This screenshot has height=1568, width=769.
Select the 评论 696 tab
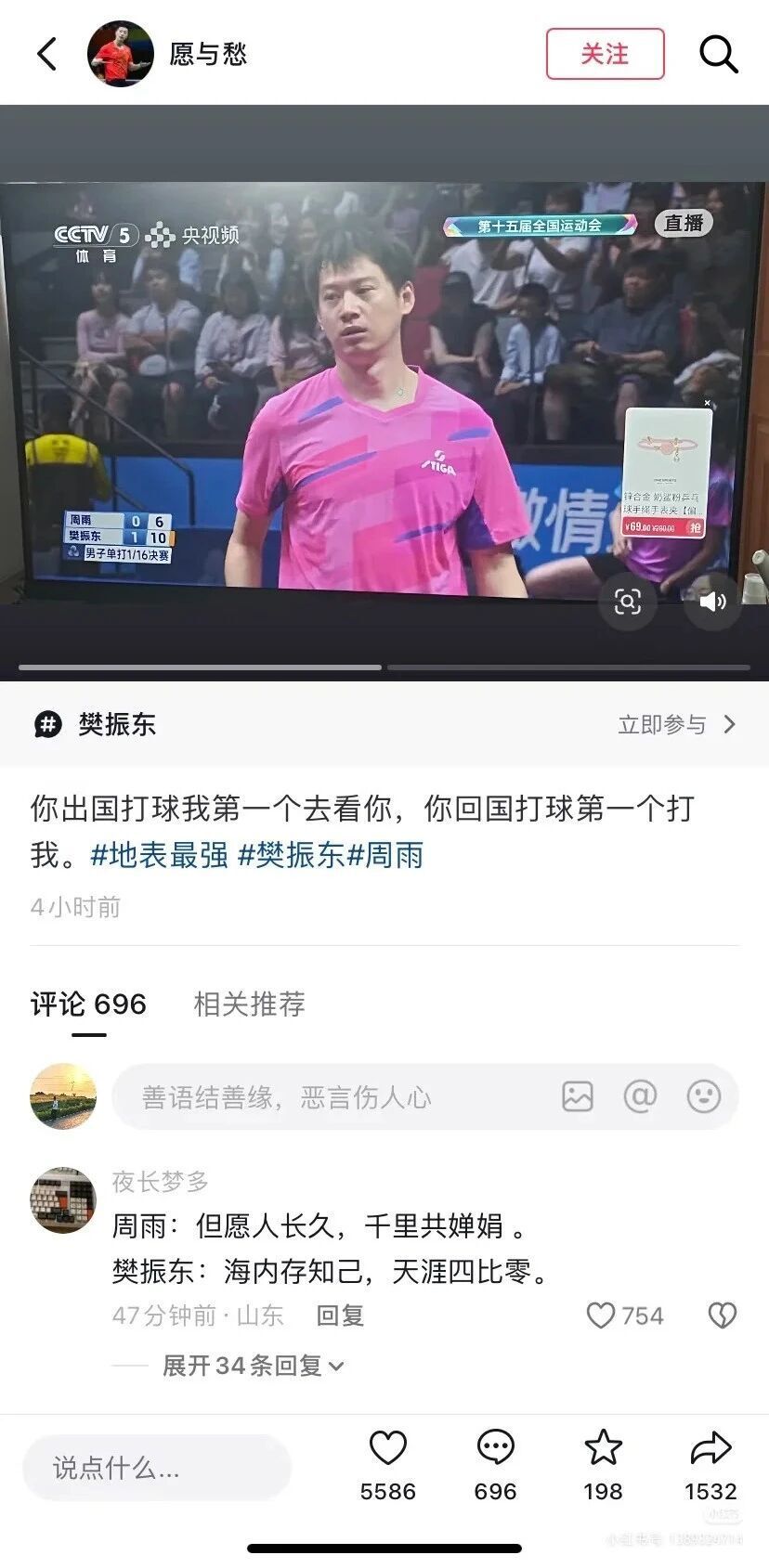click(88, 1004)
